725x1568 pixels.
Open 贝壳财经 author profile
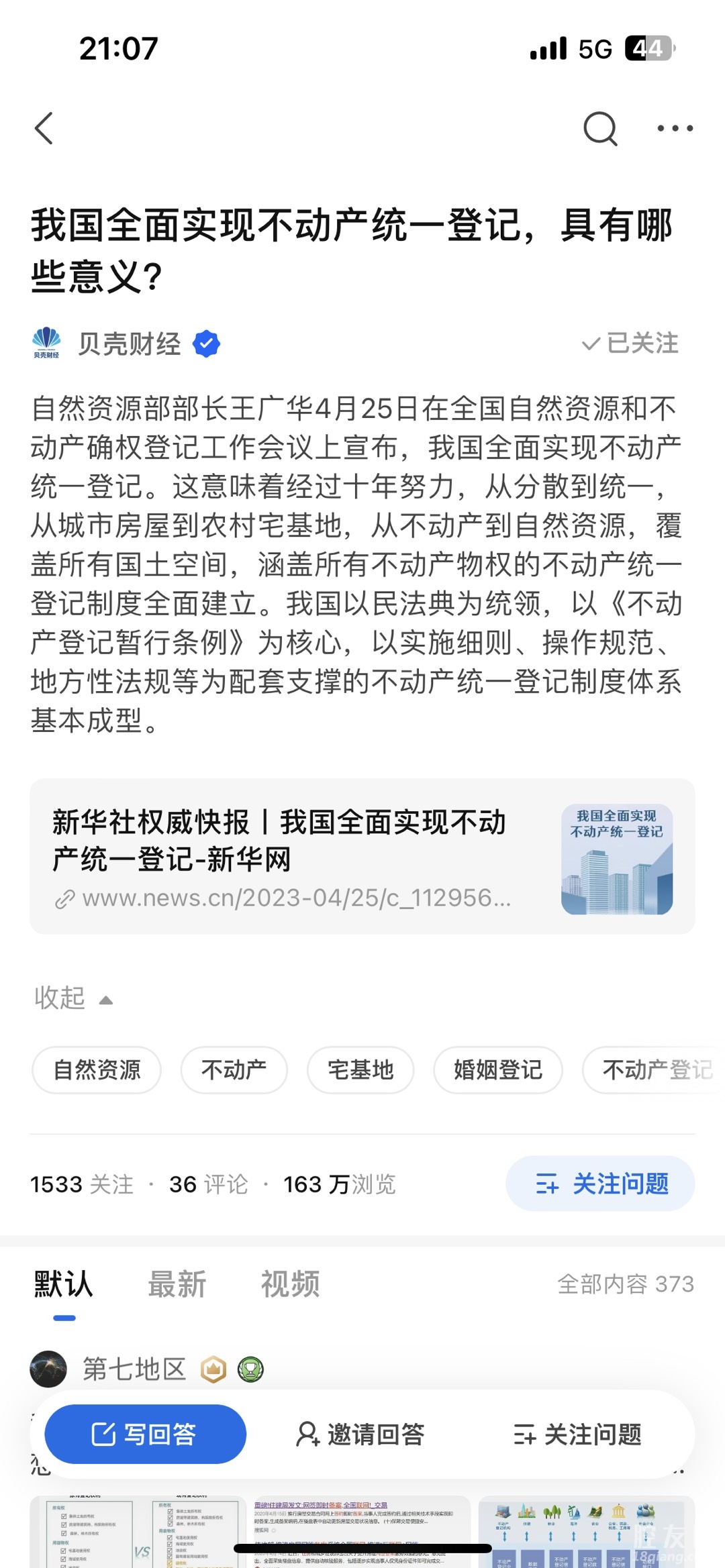click(128, 344)
